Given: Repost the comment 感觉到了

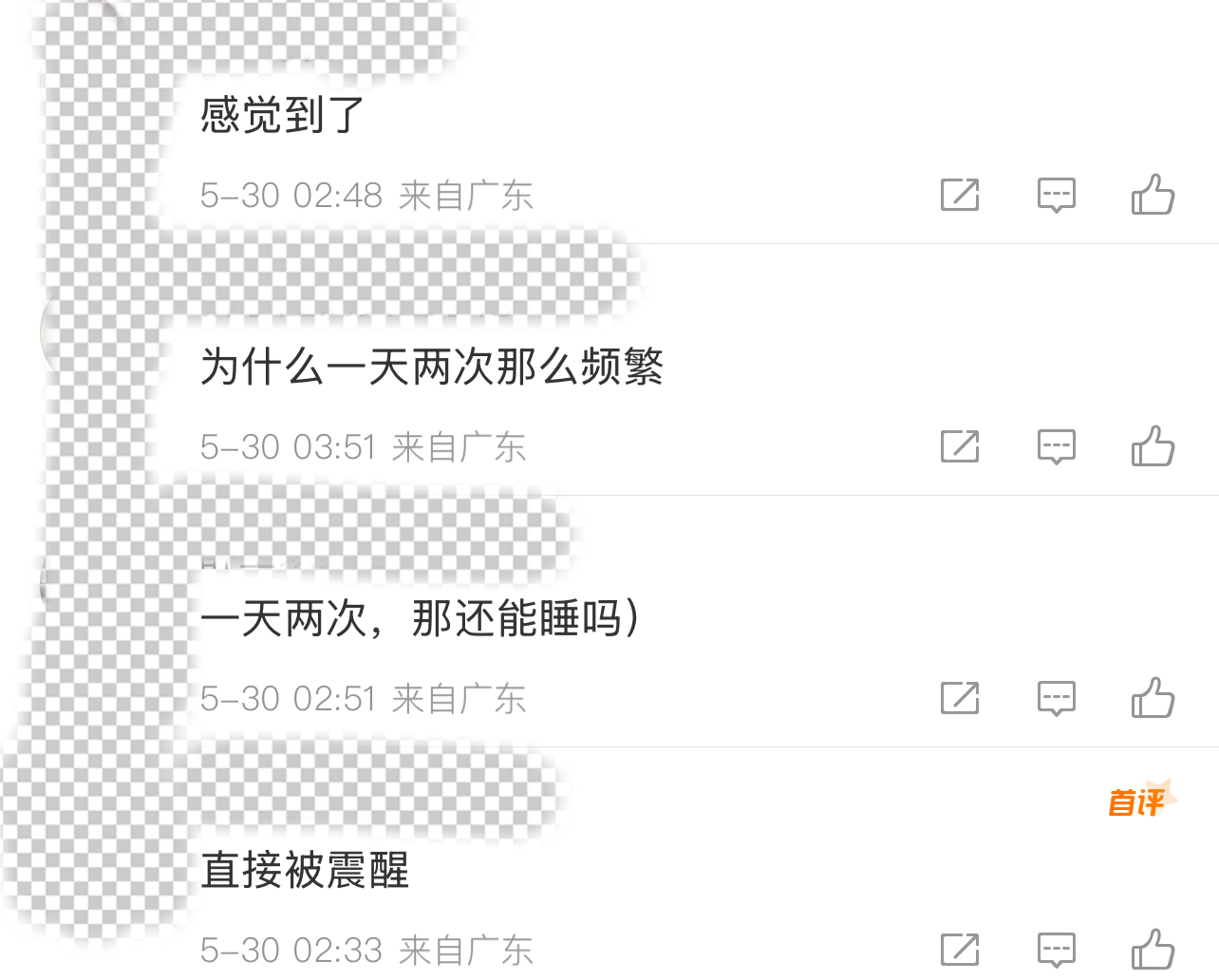Looking at the screenshot, I should 959,195.
